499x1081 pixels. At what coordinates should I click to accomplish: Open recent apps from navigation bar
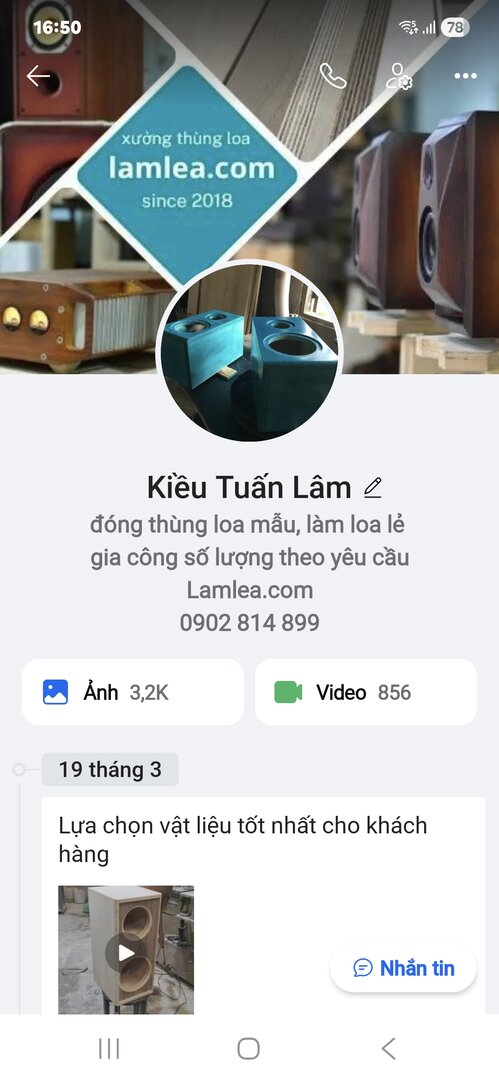point(109,1049)
